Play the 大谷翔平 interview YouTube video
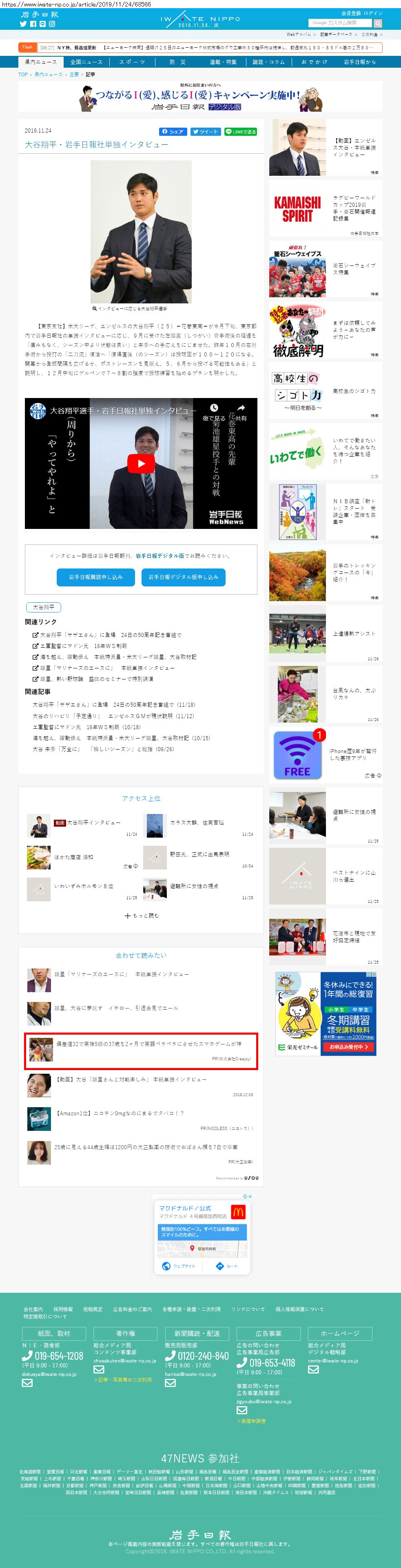This screenshot has height=1568, width=401. (141, 463)
